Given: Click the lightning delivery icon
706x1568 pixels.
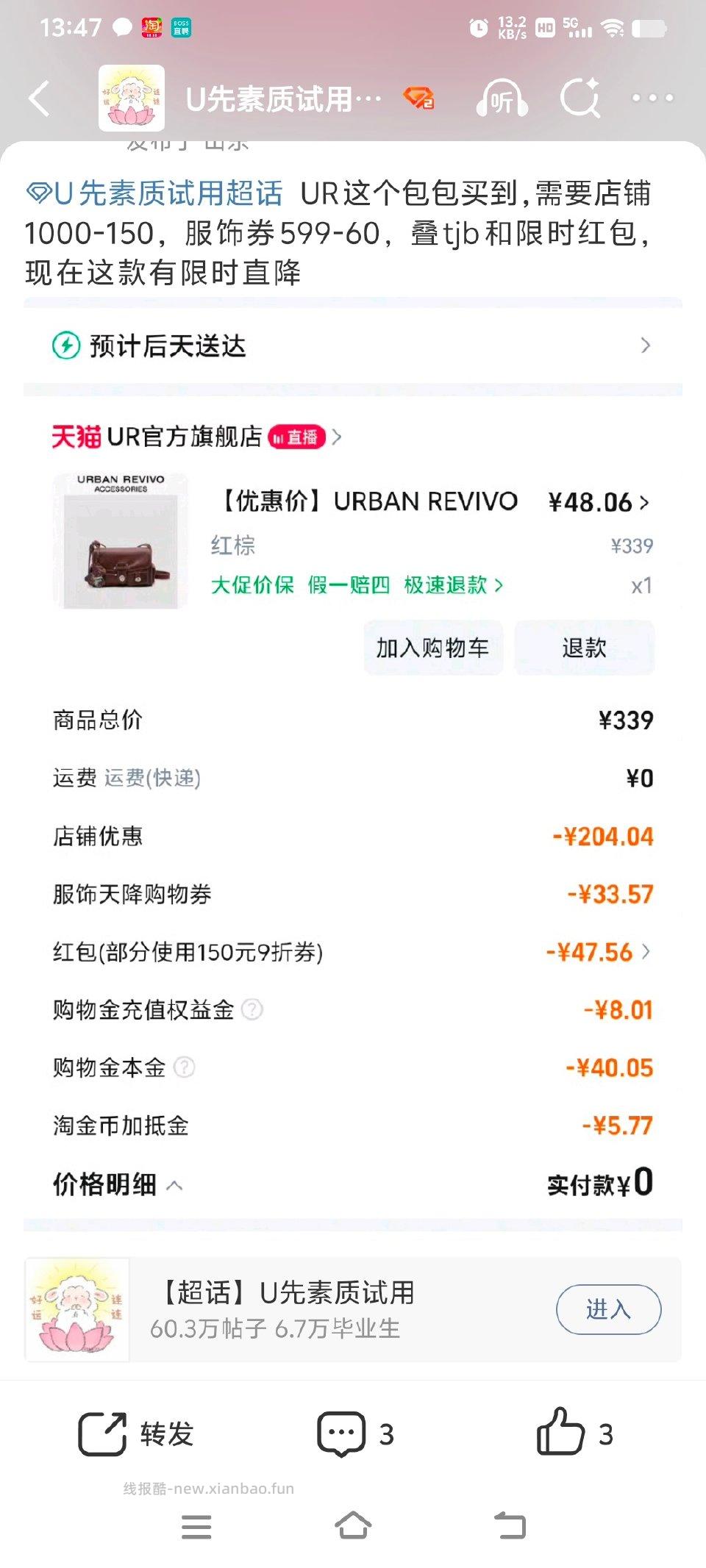Looking at the screenshot, I should [x=67, y=346].
